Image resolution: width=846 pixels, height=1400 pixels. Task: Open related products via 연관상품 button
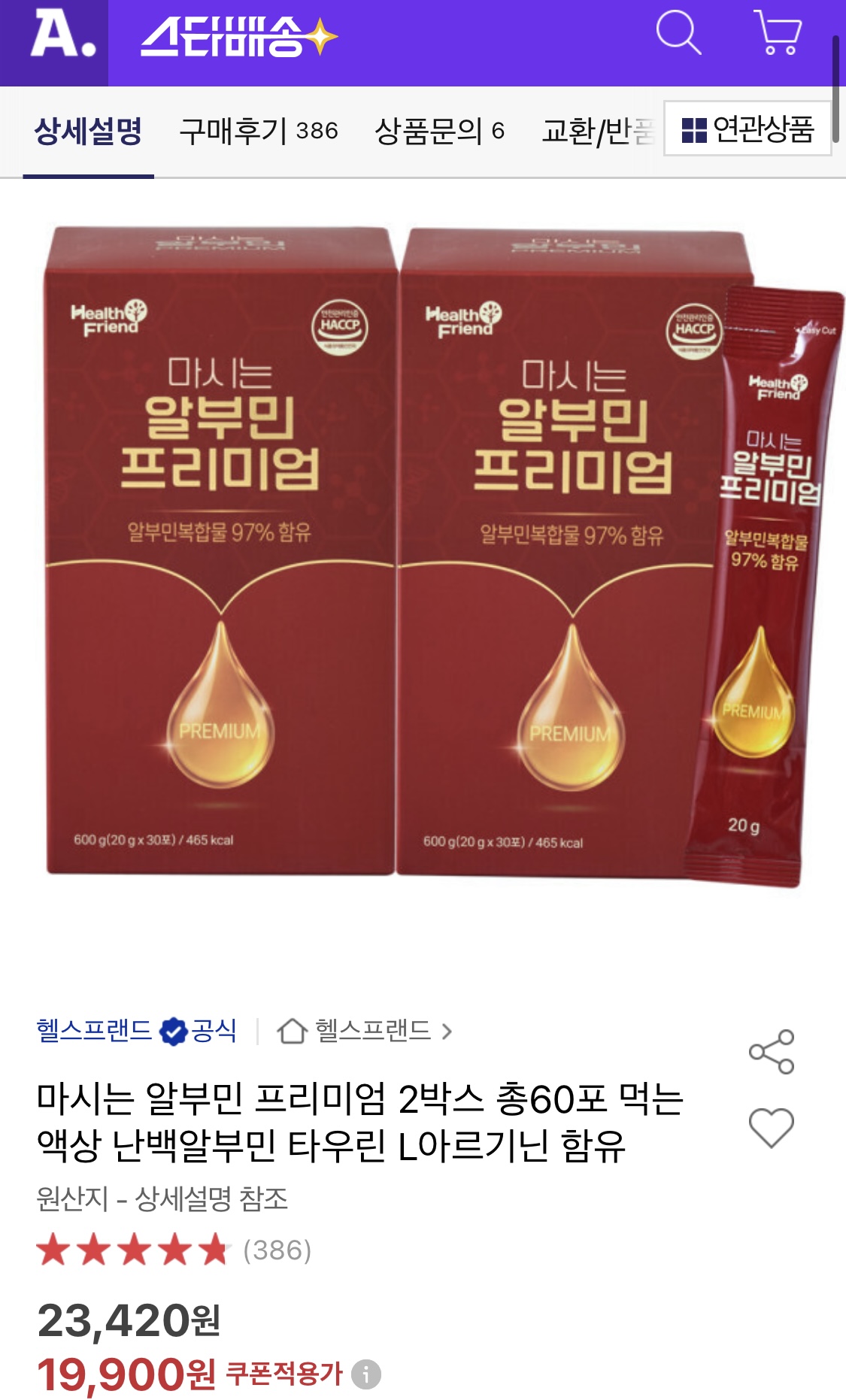[x=748, y=131]
